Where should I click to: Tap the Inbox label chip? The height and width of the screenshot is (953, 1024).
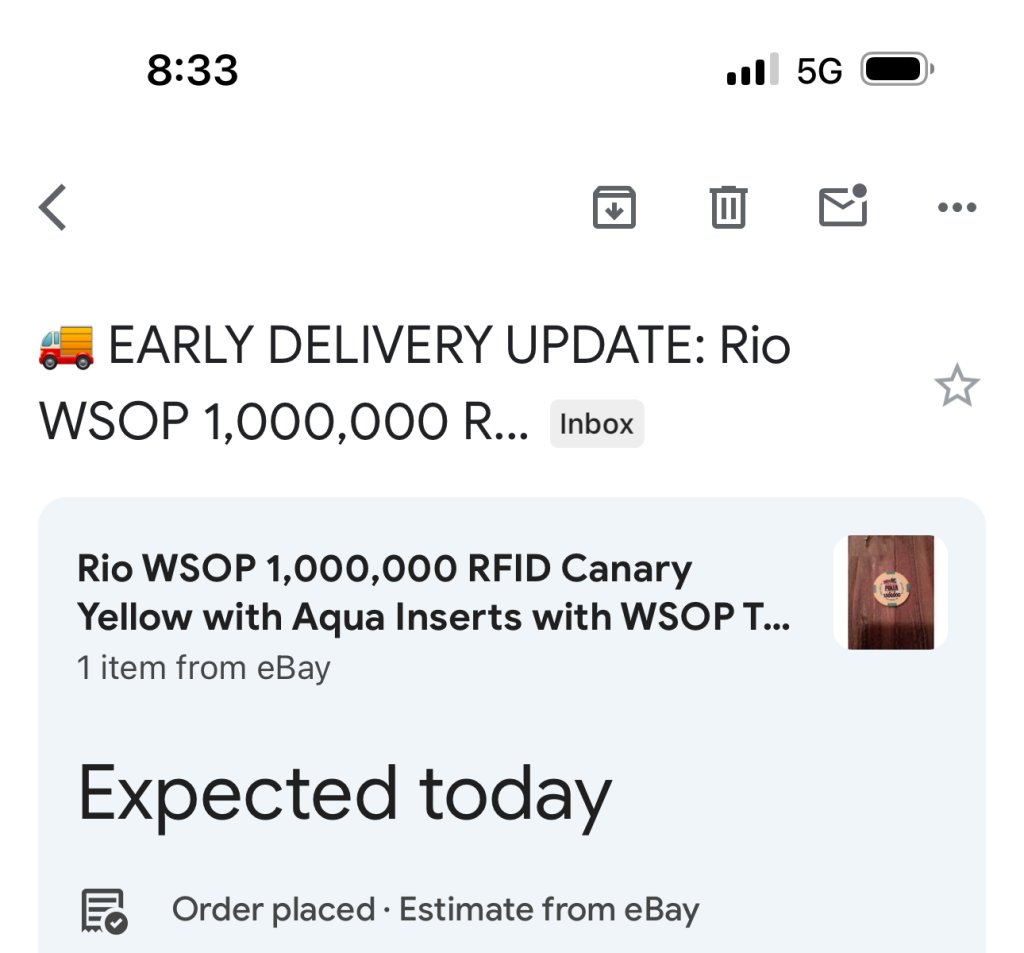coord(597,424)
